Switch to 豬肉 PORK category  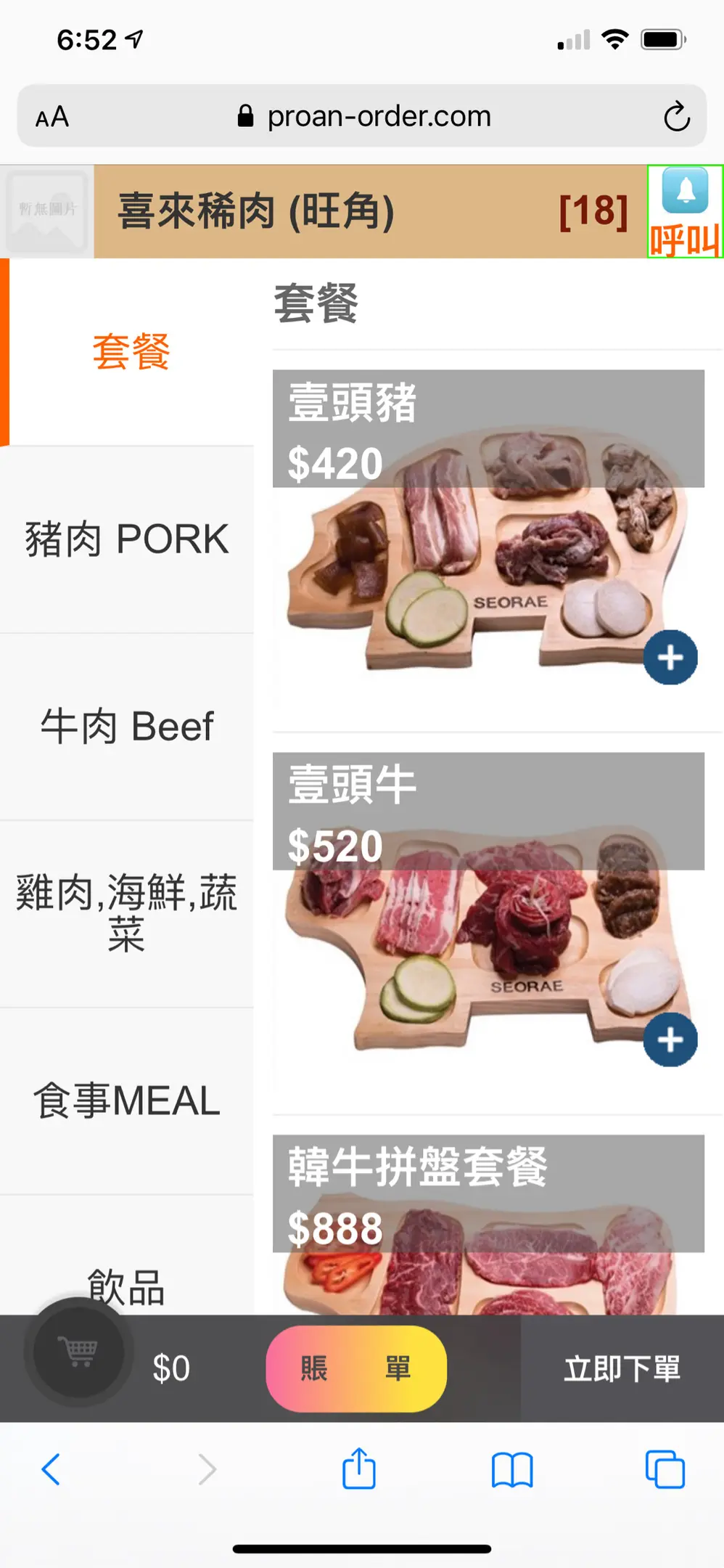pos(127,539)
